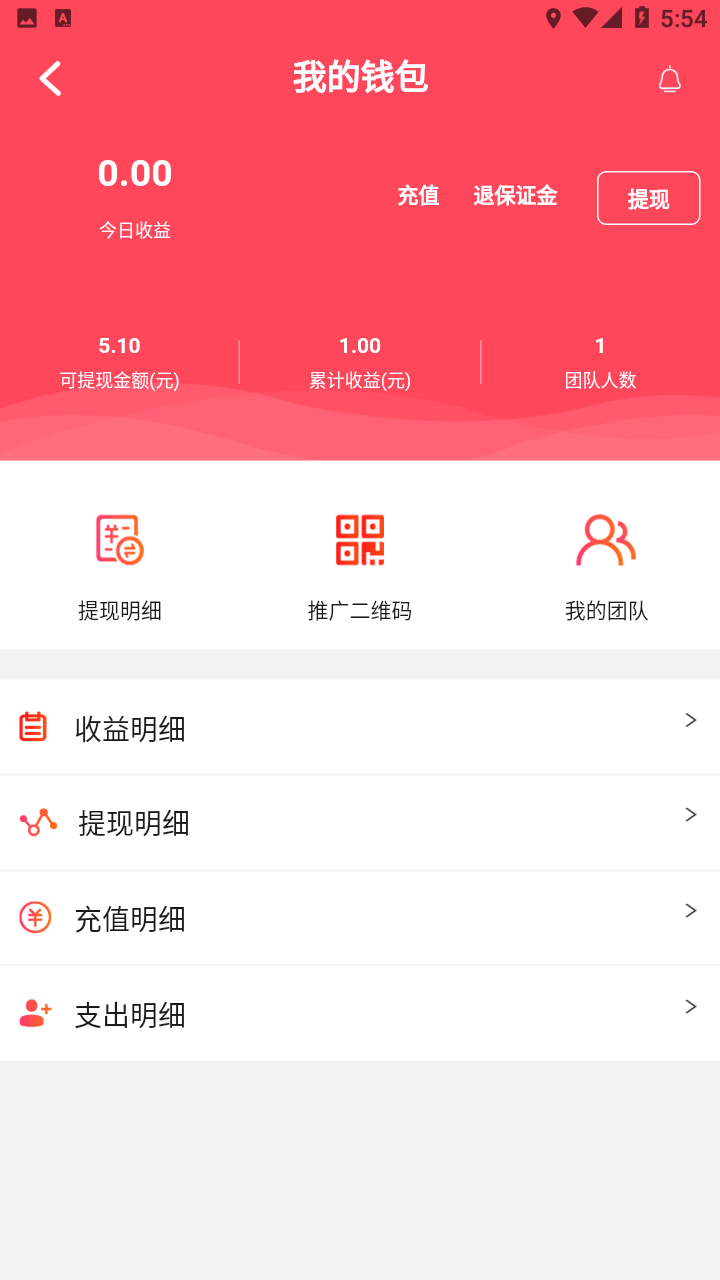Expand the 提现明细 row chevron

point(690,814)
